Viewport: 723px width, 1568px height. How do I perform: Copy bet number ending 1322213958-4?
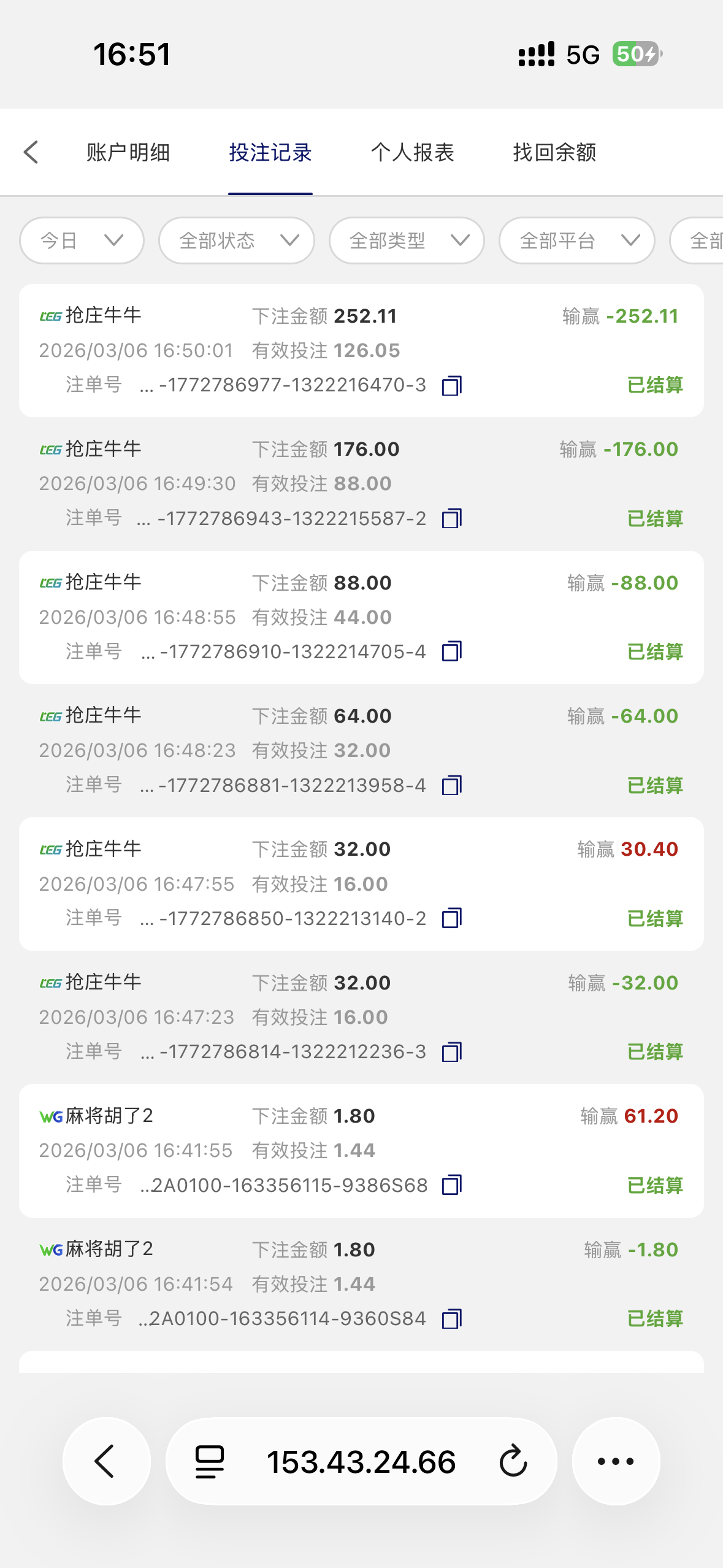pyautogui.click(x=452, y=785)
